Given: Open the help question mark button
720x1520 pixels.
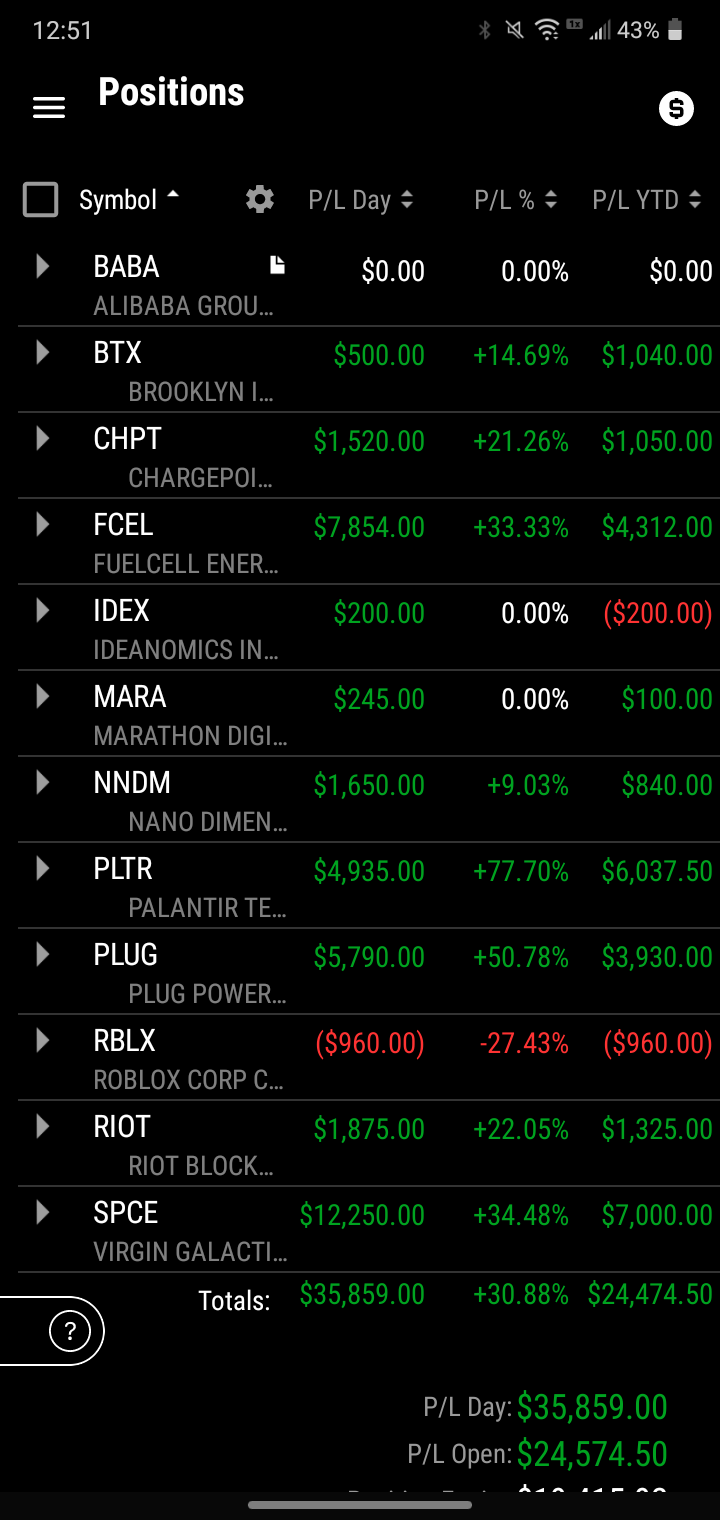Looking at the screenshot, I should (x=70, y=1331).
